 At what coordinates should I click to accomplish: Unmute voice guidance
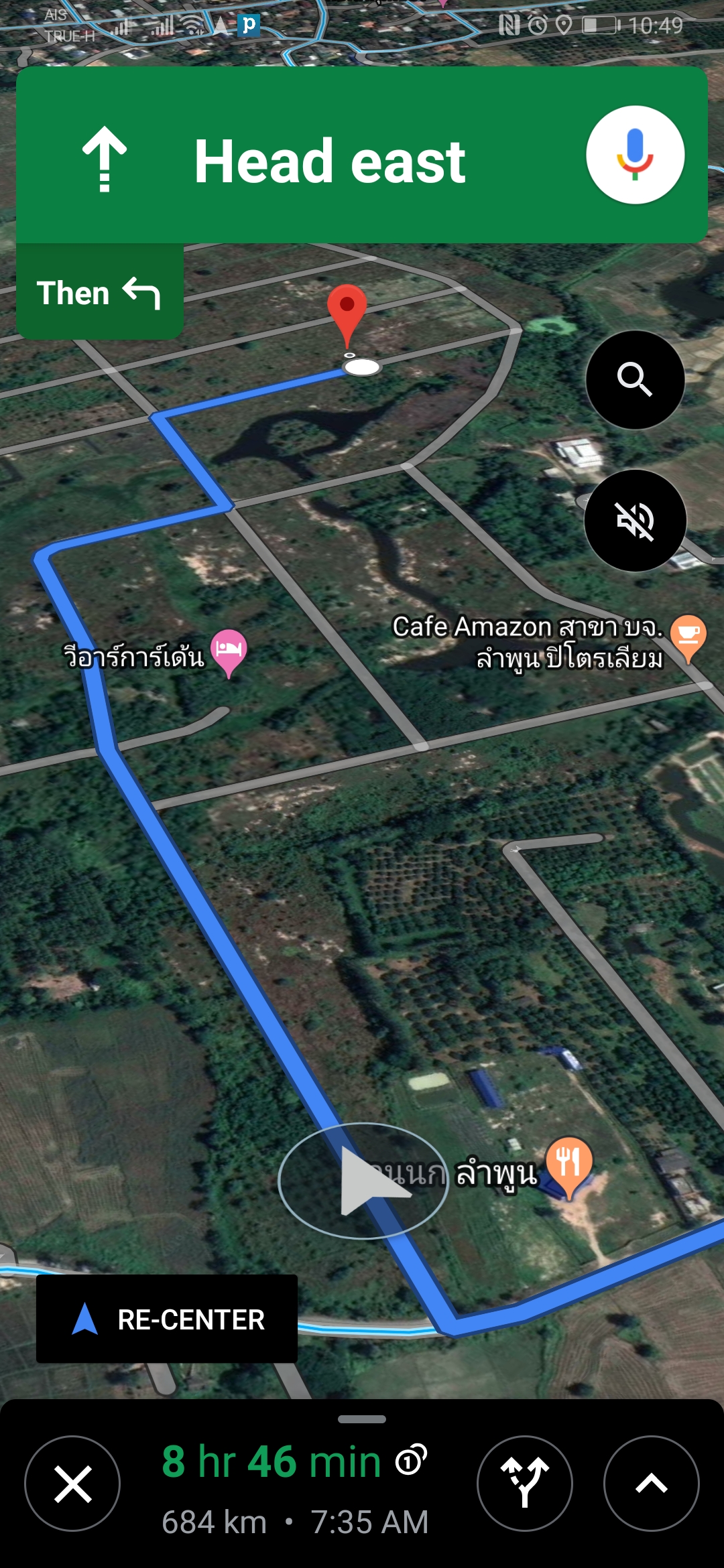(635, 521)
